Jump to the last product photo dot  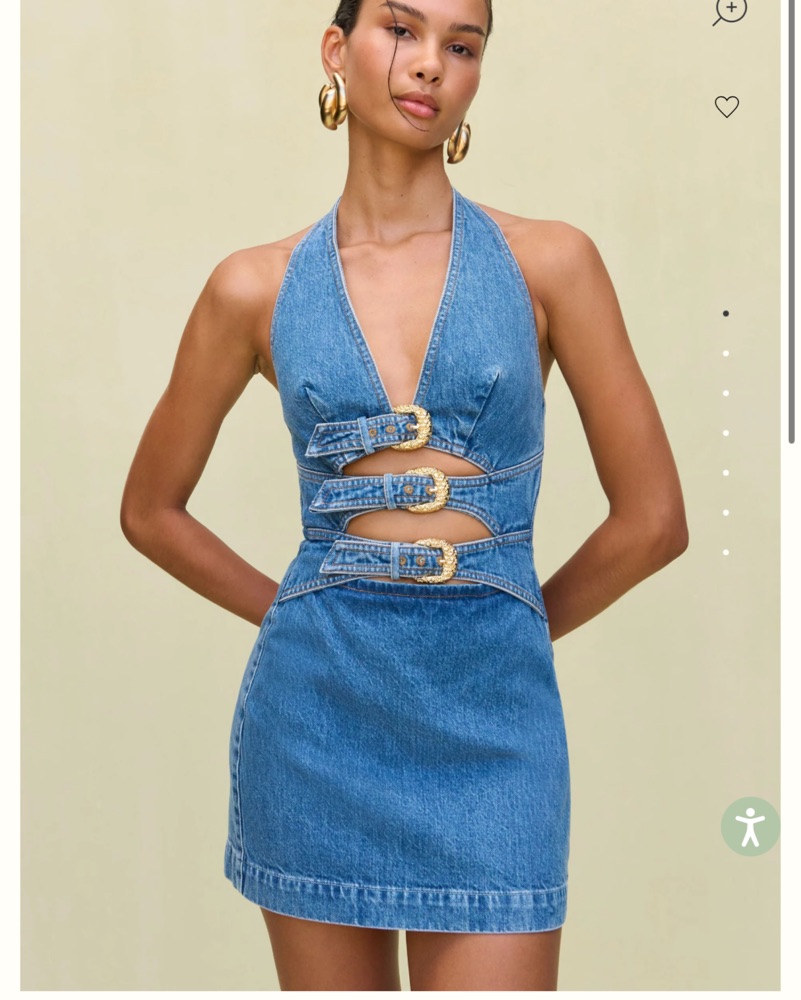[x=726, y=553]
